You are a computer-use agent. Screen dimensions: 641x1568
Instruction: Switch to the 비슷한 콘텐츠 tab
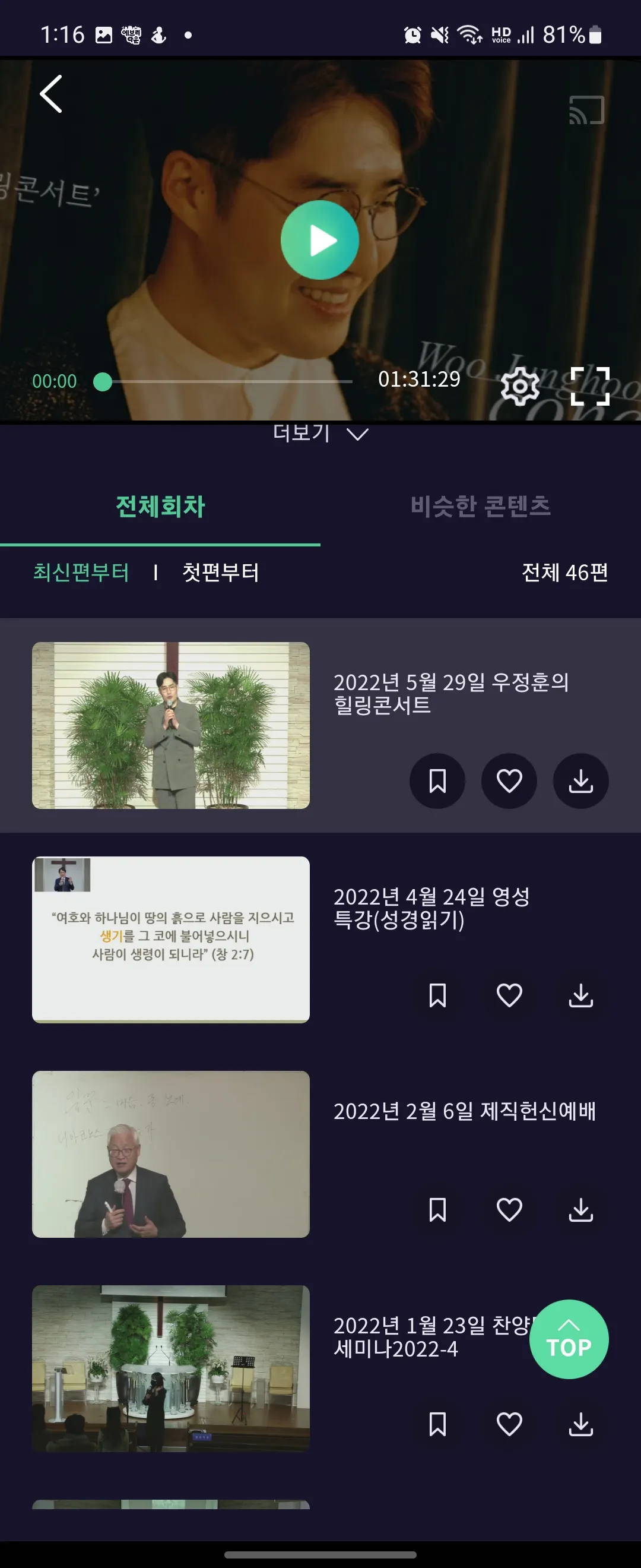click(x=480, y=507)
